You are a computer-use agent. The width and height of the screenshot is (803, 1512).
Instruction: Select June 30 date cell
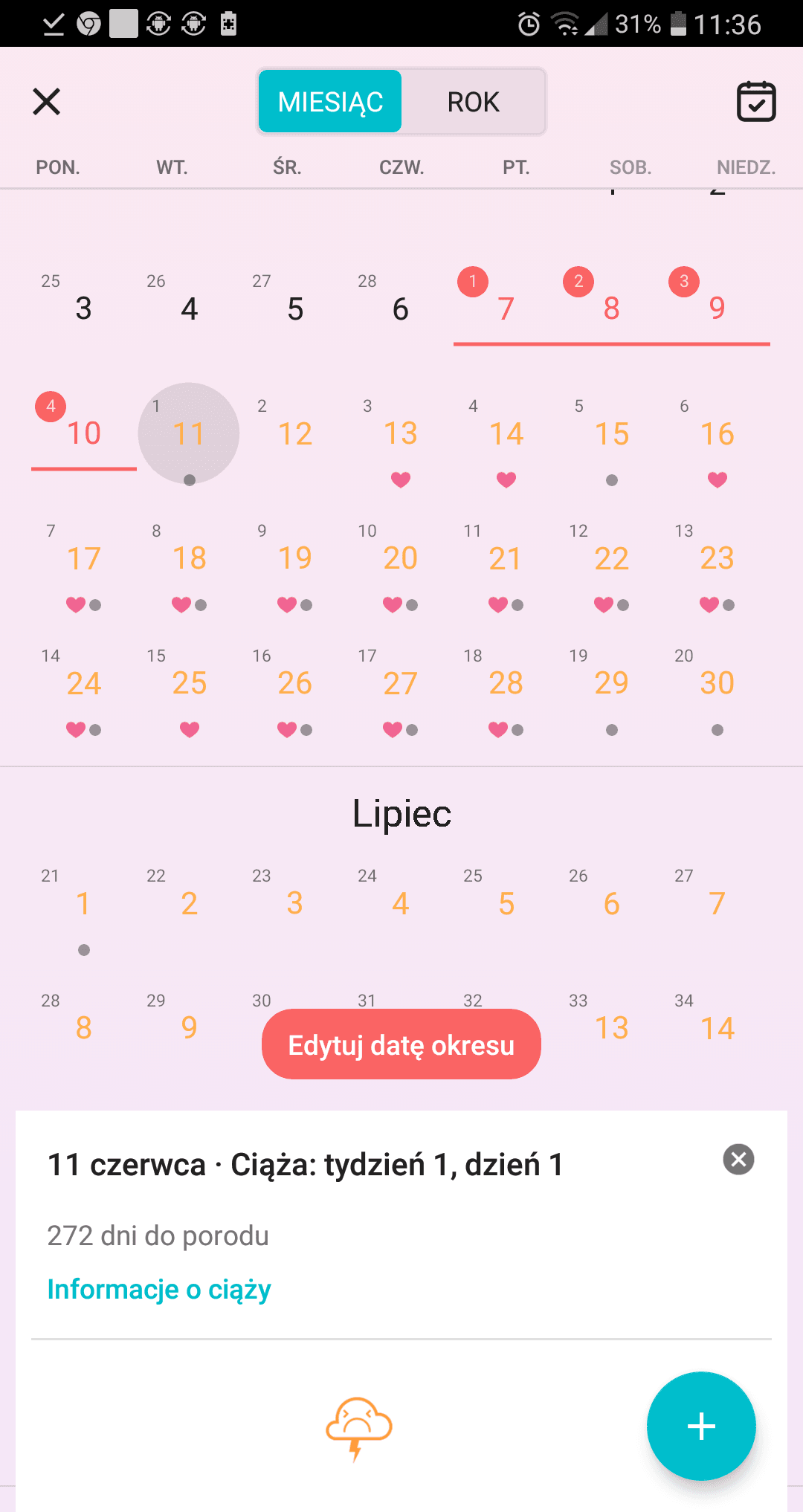[717, 684]
